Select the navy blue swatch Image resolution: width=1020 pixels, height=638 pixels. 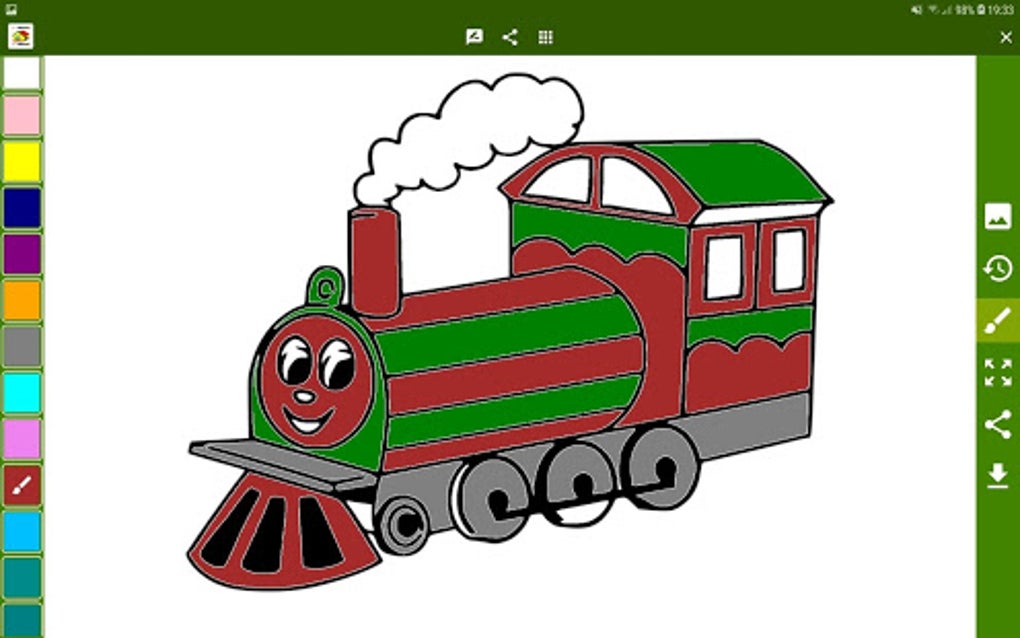[x=22, y=207]
